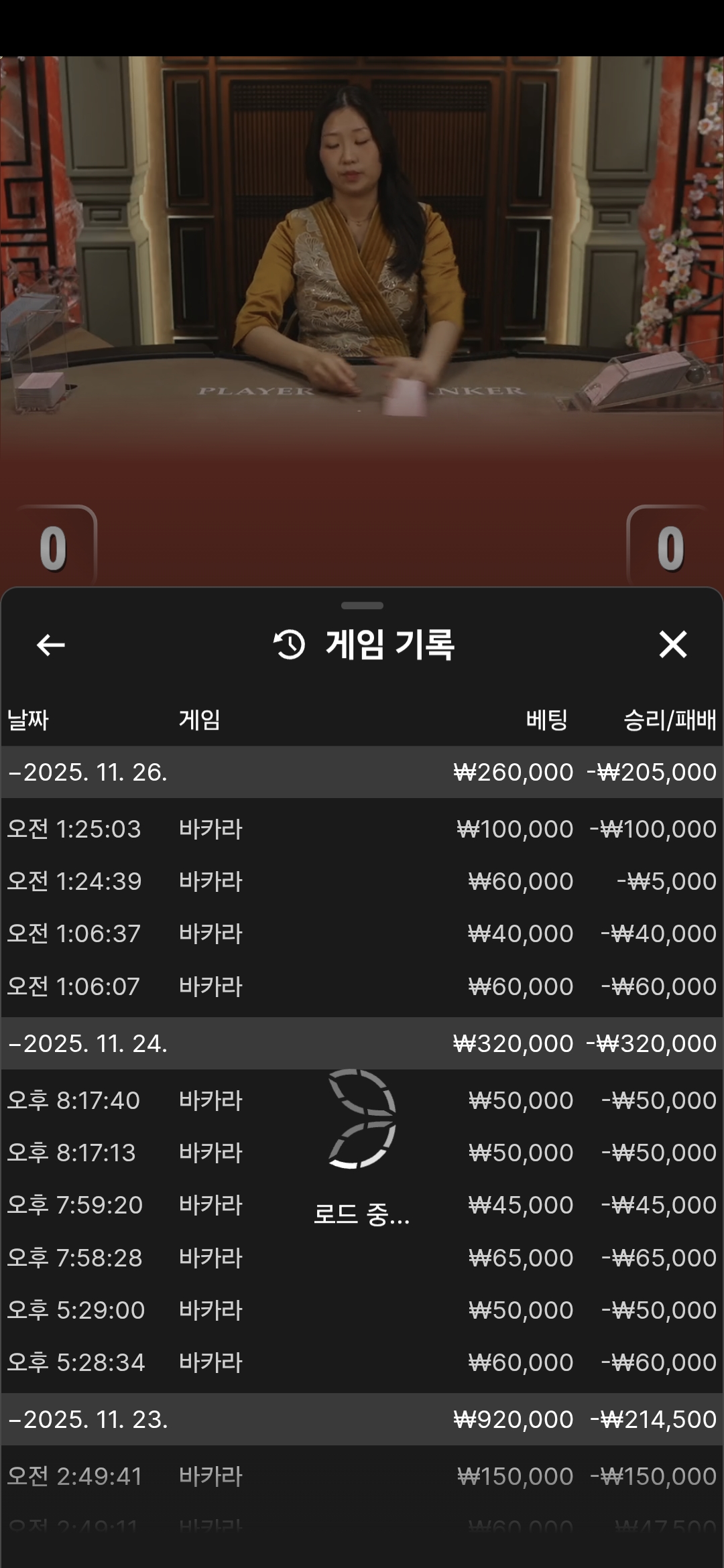Select the 오후 7:58:28 바카라 entry
This screenshot has height=1568, width=724.
pyautogui.click(x=211, y=1258)
